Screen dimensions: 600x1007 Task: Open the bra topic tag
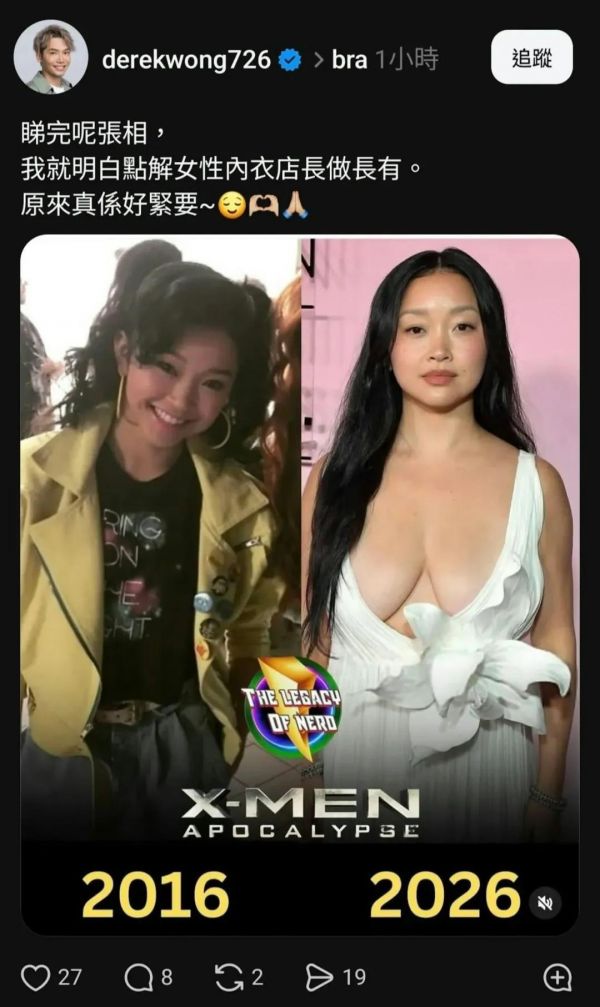click(x=349, y=59)
